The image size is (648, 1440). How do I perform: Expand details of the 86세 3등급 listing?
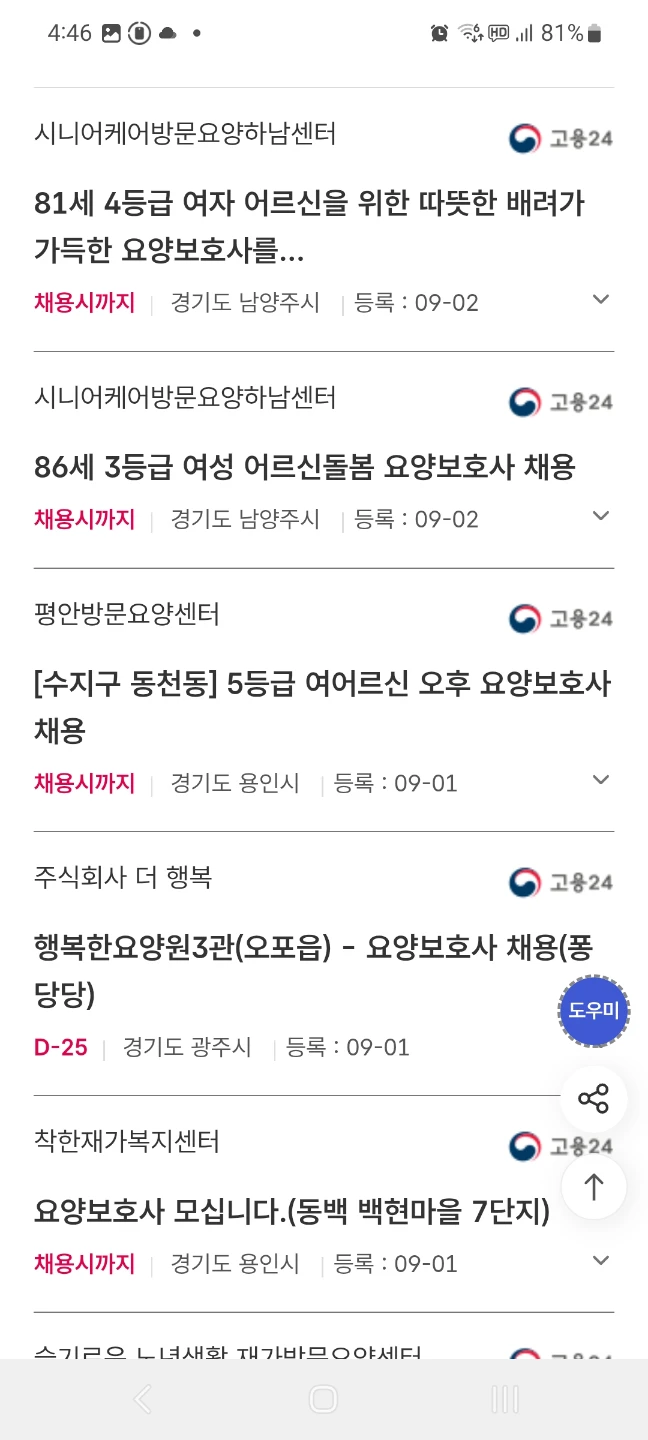click(x=601, y=516)
